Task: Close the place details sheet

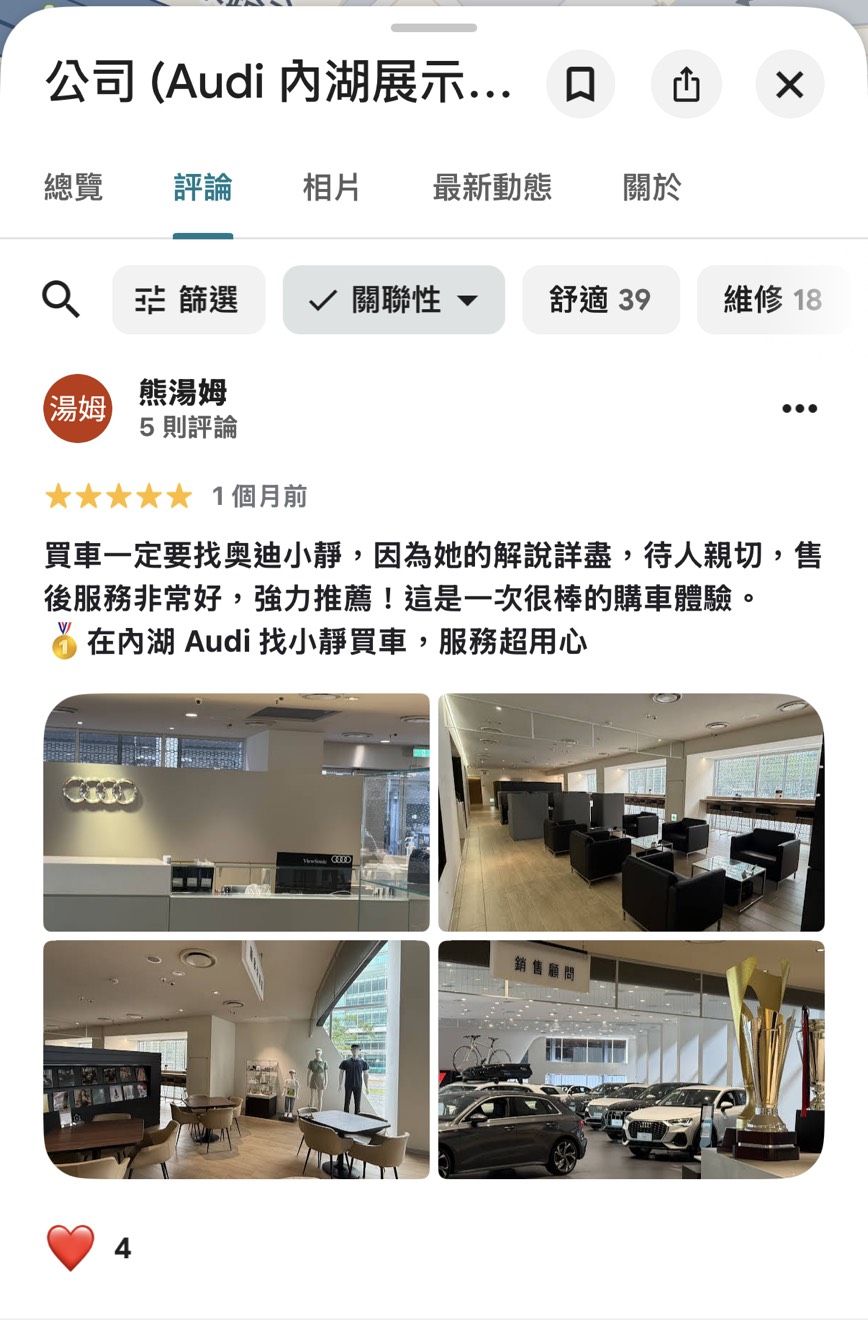Action: [x=789, y=85]
